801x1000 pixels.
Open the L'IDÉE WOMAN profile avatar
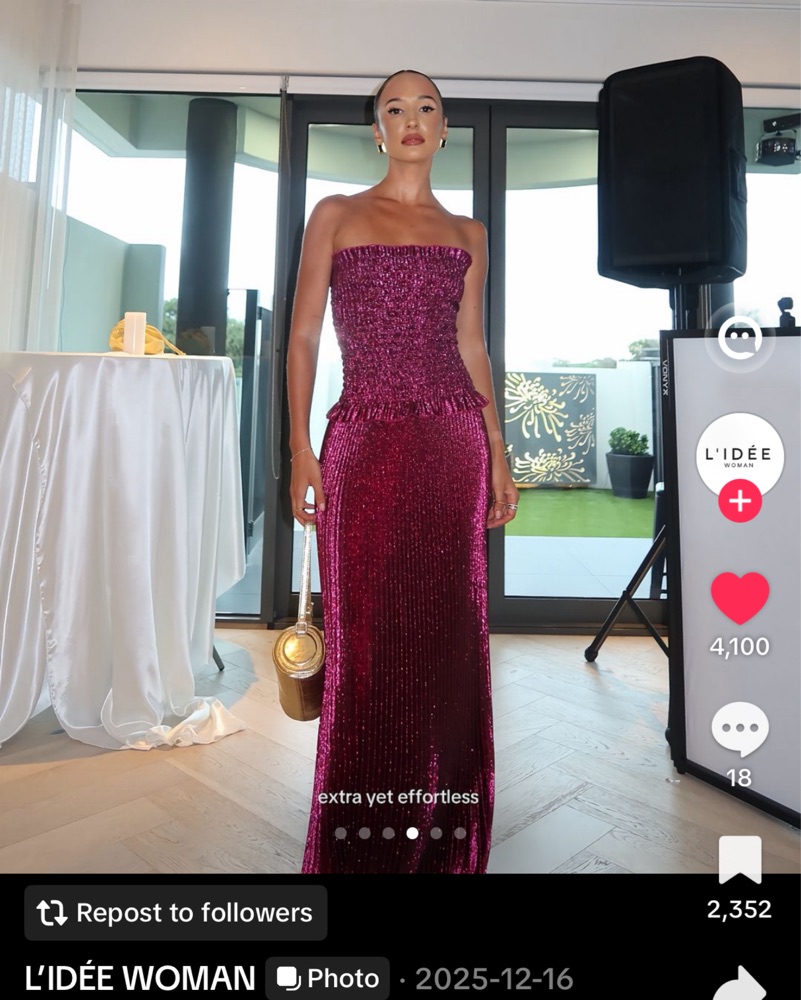point(740,453)
